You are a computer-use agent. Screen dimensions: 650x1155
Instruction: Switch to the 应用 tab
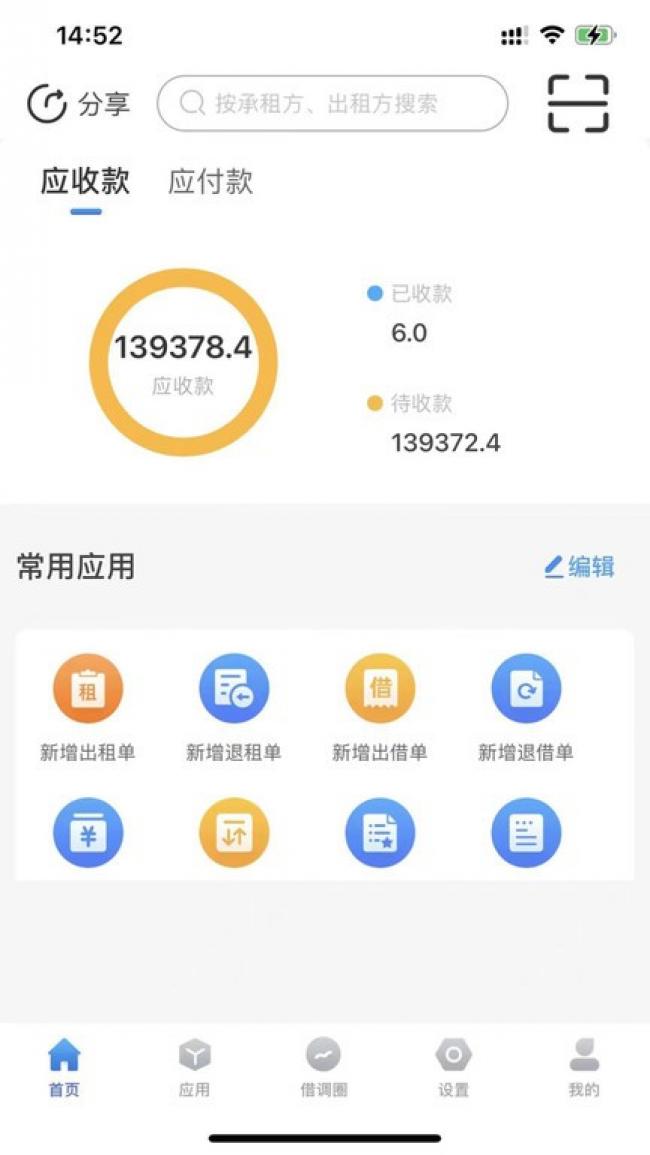[x=195, y=1068]
